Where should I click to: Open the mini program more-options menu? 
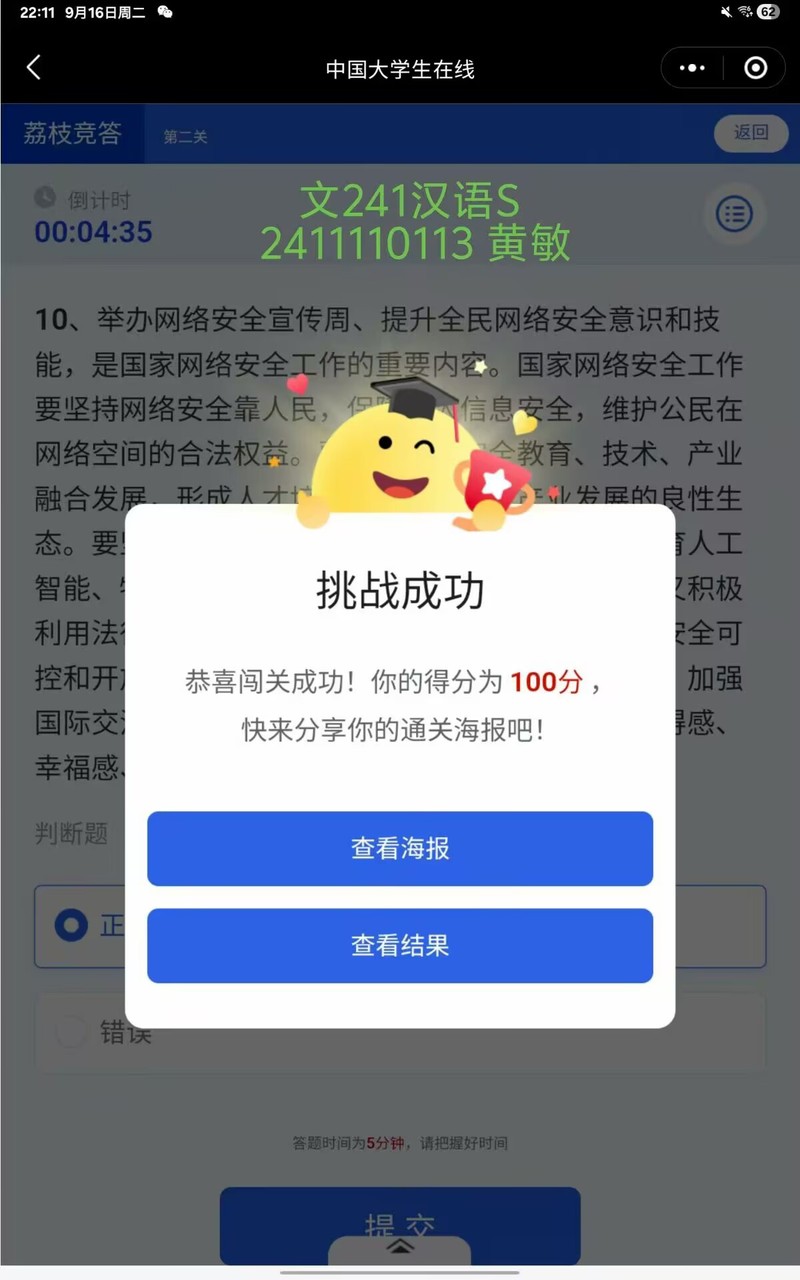pyautogui.click(x=692, y=68)
